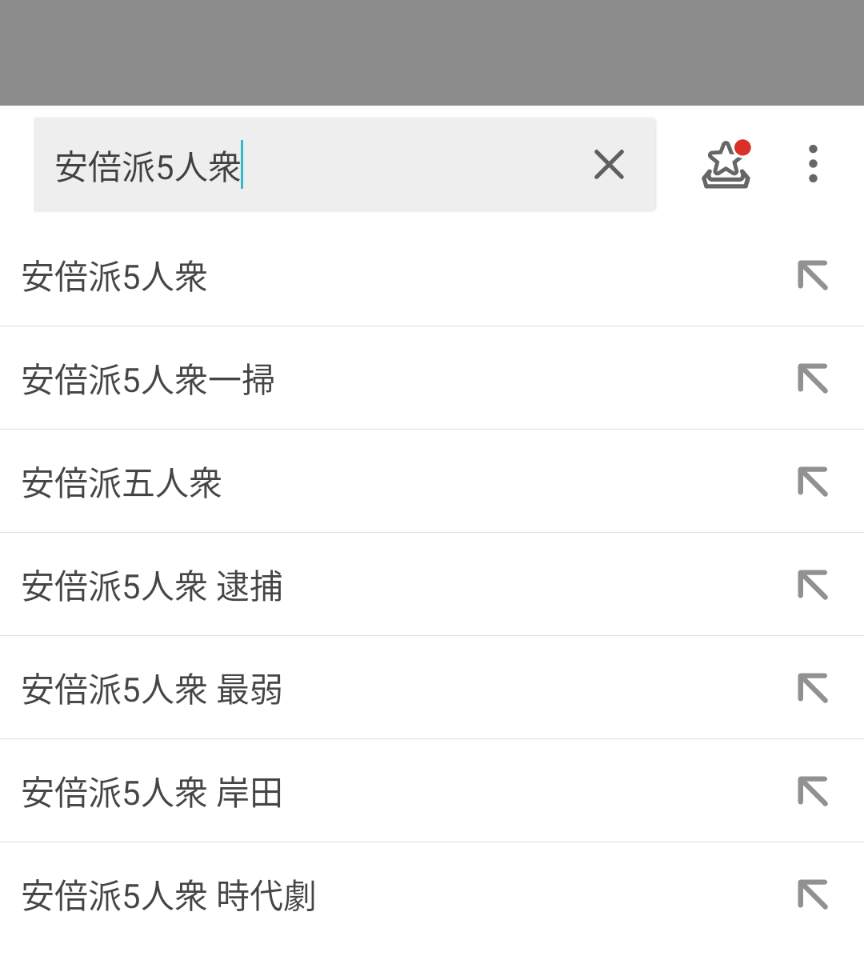
Task: Tap the fill-in arrow for 安倍派5人衆 最弱
Action: coord(813,690)
